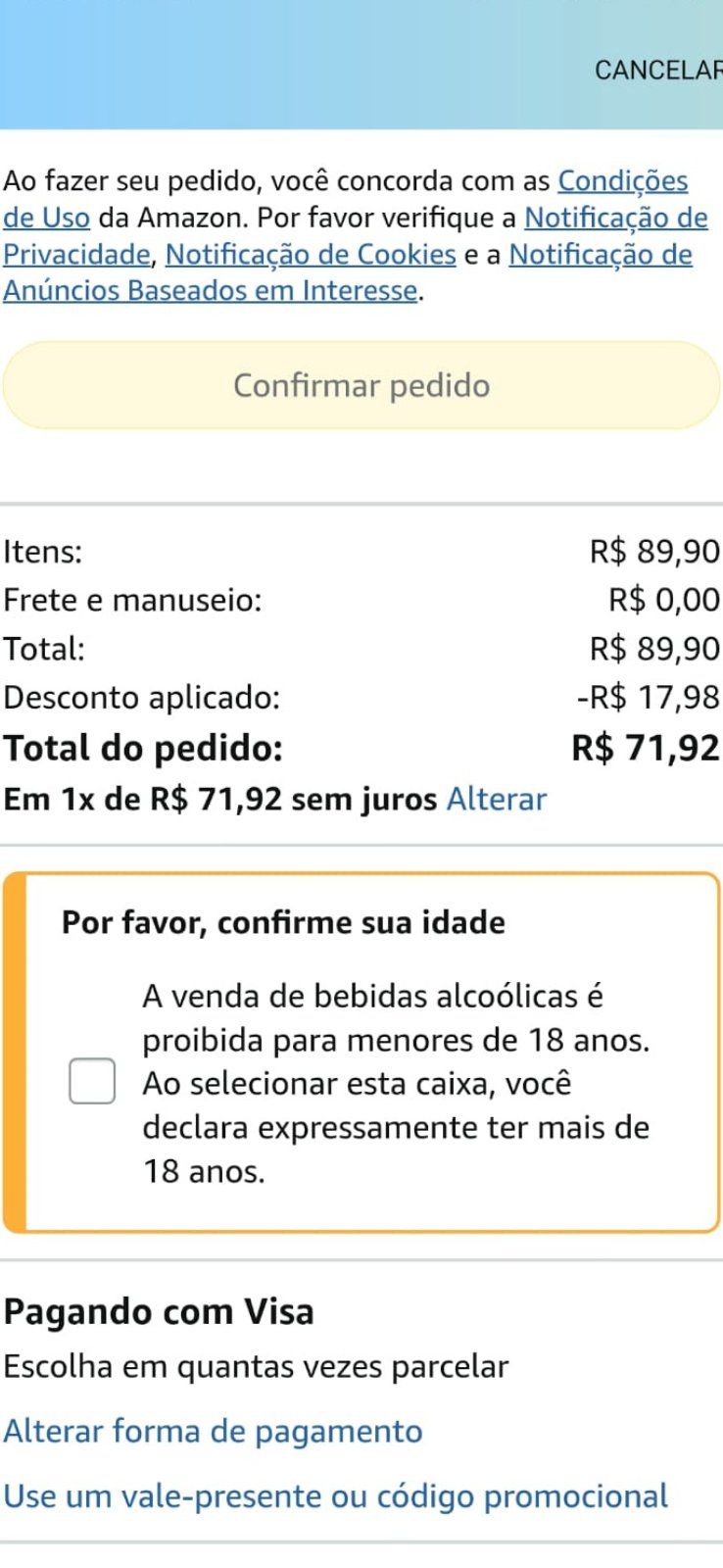Image resolution: width=723 pixels, height=1568 pixels.
Task: Open Notificação de Privacidade link
Action: click(616, 217)
